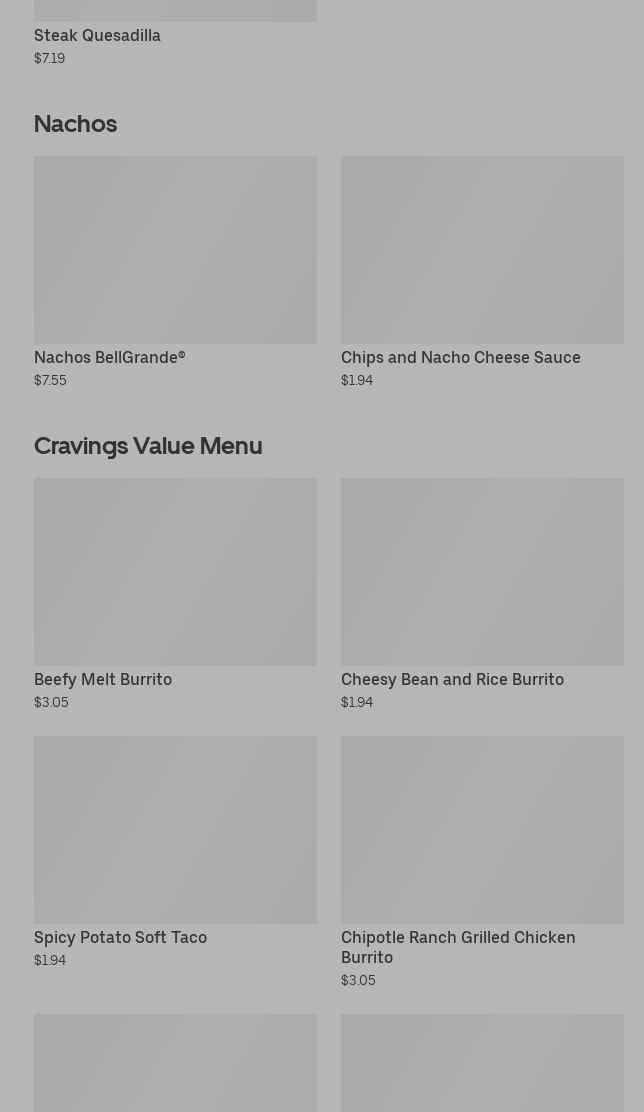Open the Steak Quesadilla item
Image resolution: width=644 pixels, height=1112 pixels.
point(175,33)
